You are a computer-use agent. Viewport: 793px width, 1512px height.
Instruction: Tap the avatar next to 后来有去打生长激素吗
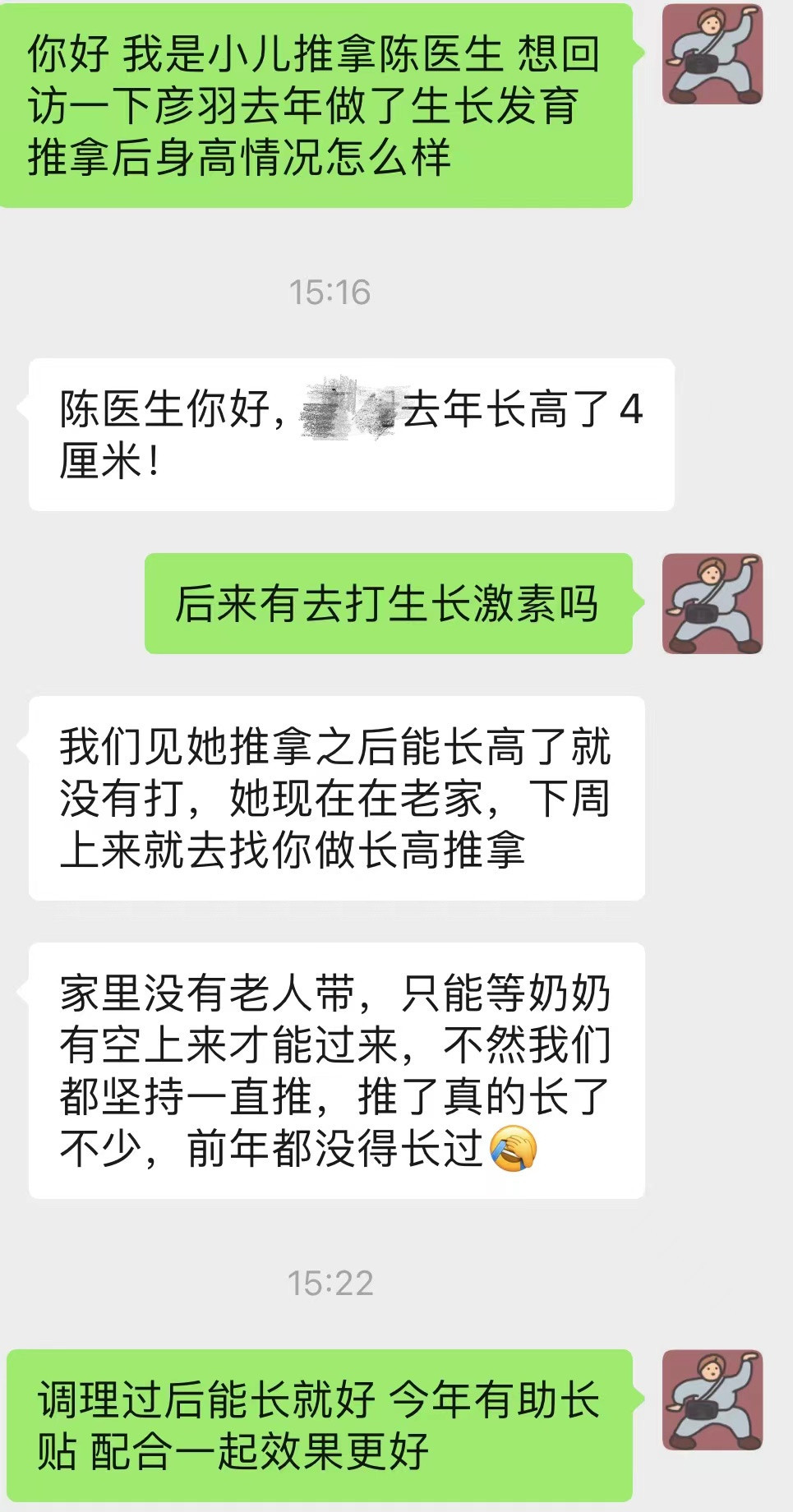712,604
